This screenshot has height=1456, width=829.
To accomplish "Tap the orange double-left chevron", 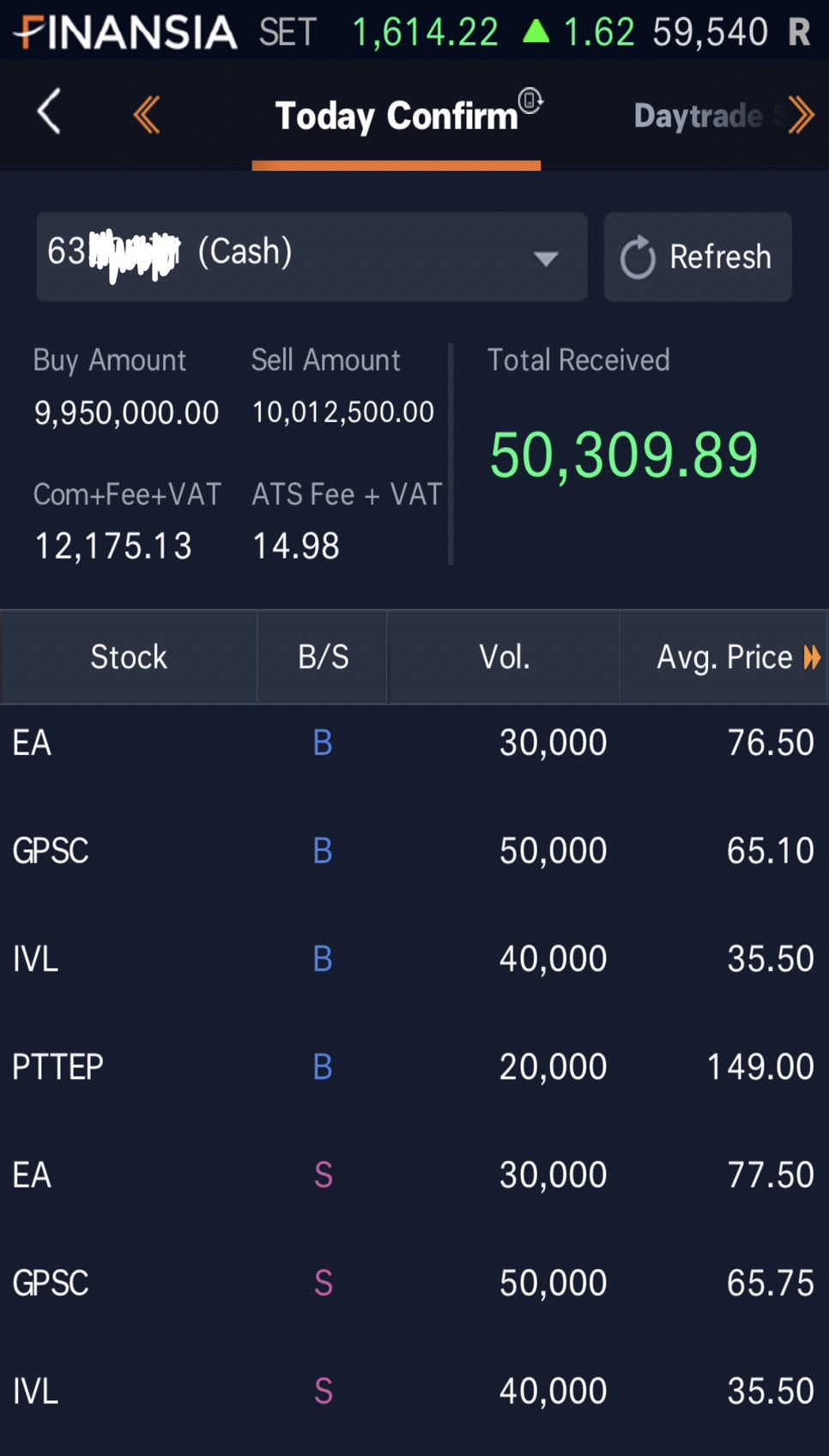I will click(147, 114).
